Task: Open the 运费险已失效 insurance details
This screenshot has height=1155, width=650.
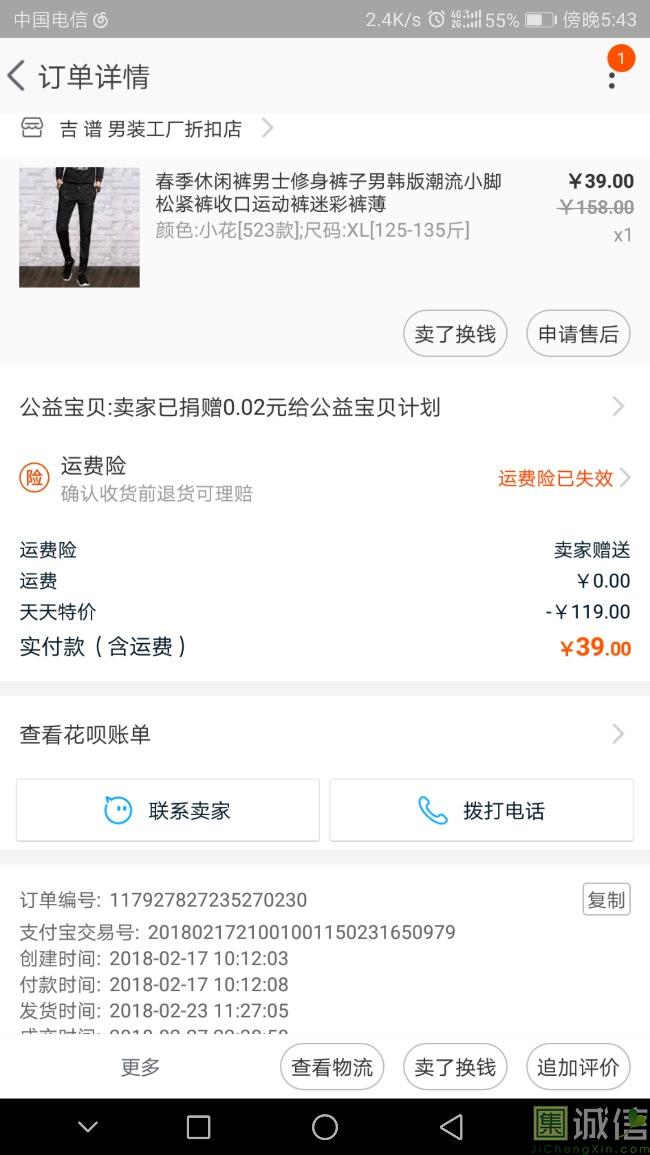Action: (x=564, y=478)
